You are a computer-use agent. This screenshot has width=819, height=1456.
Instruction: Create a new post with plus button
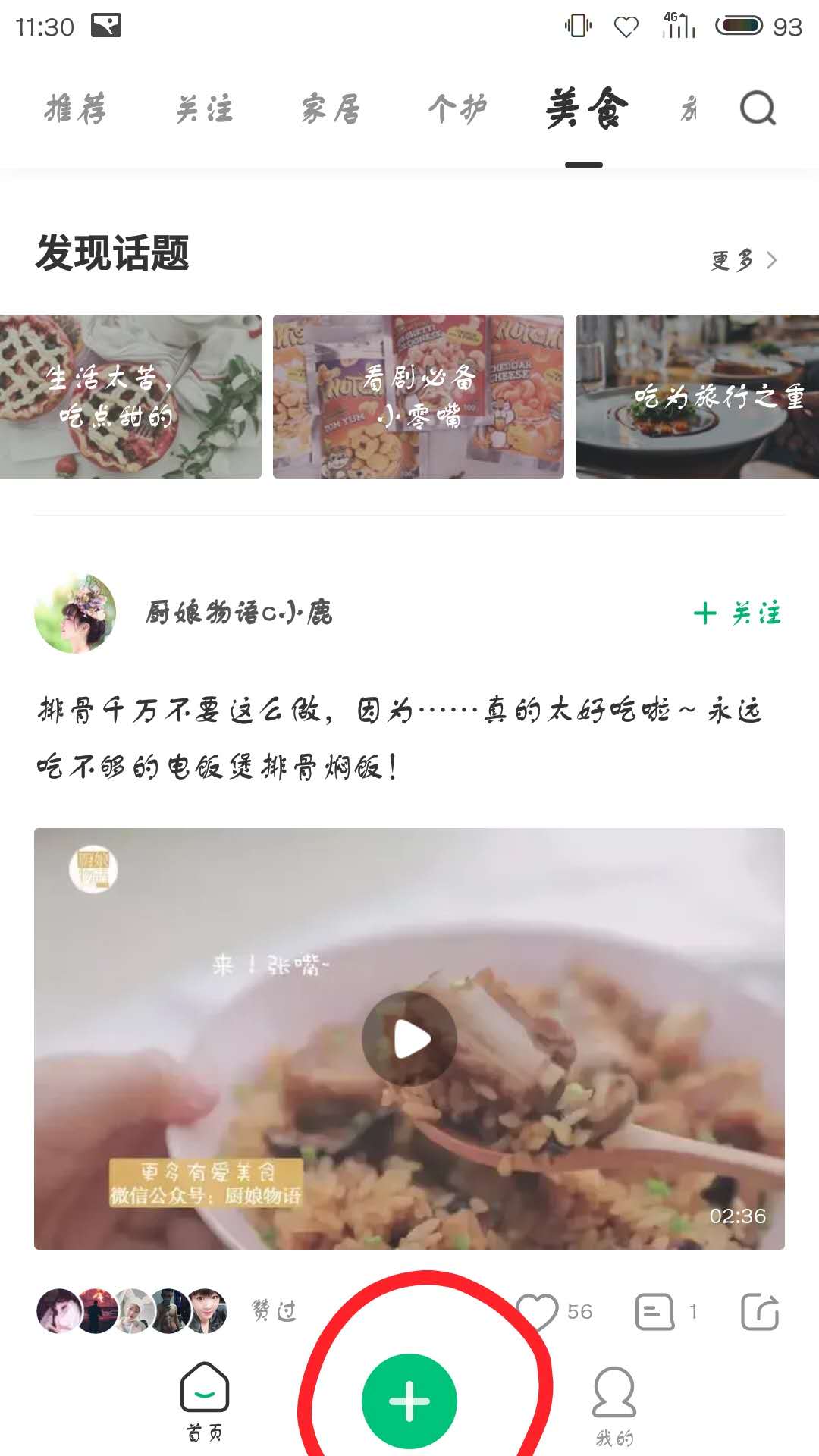[x=409, y=1401]
